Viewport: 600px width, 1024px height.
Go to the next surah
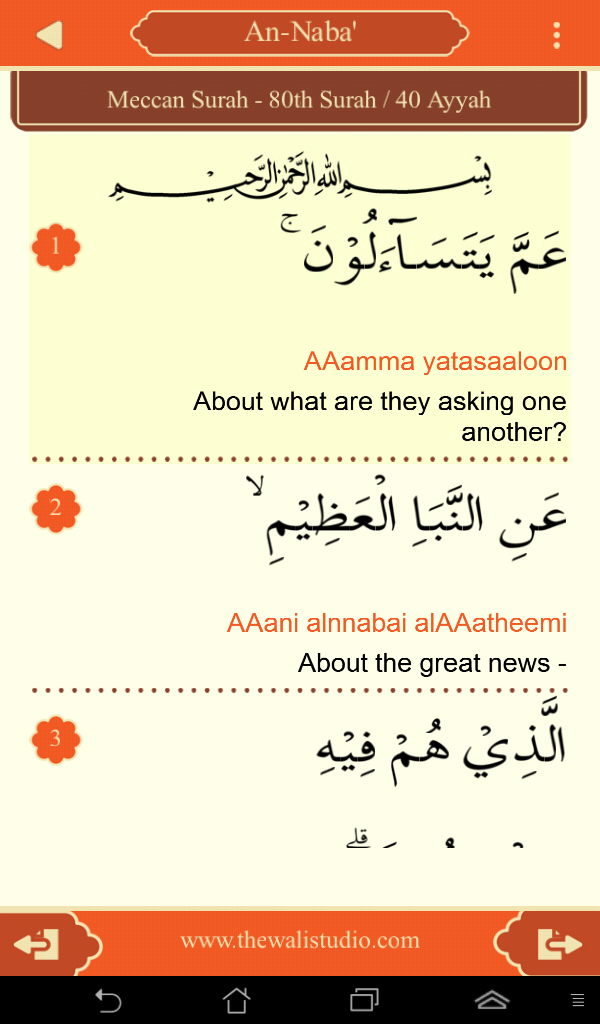coord(558,943)
